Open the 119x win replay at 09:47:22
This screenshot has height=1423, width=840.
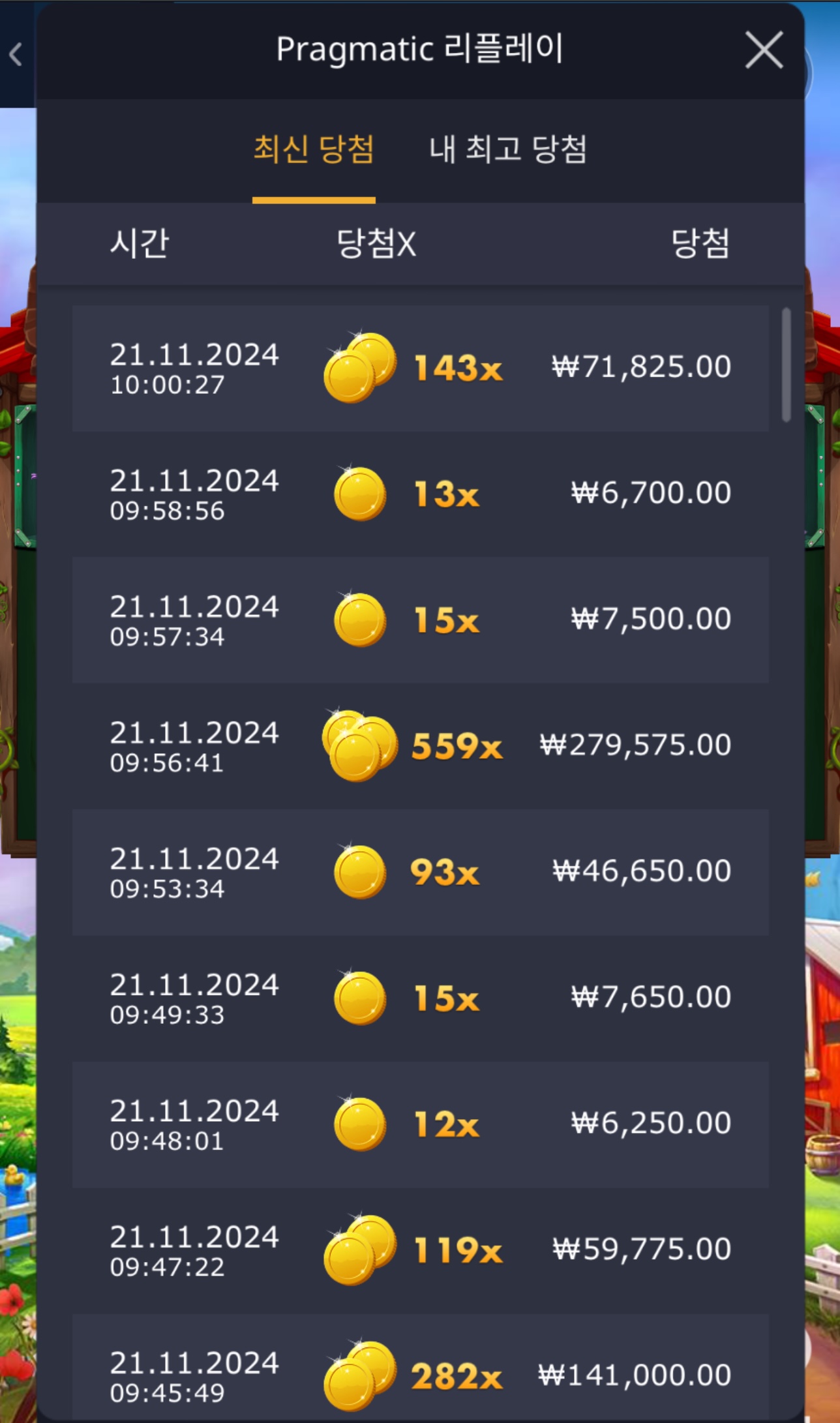pyautogui.click(x=420, y=1250)
